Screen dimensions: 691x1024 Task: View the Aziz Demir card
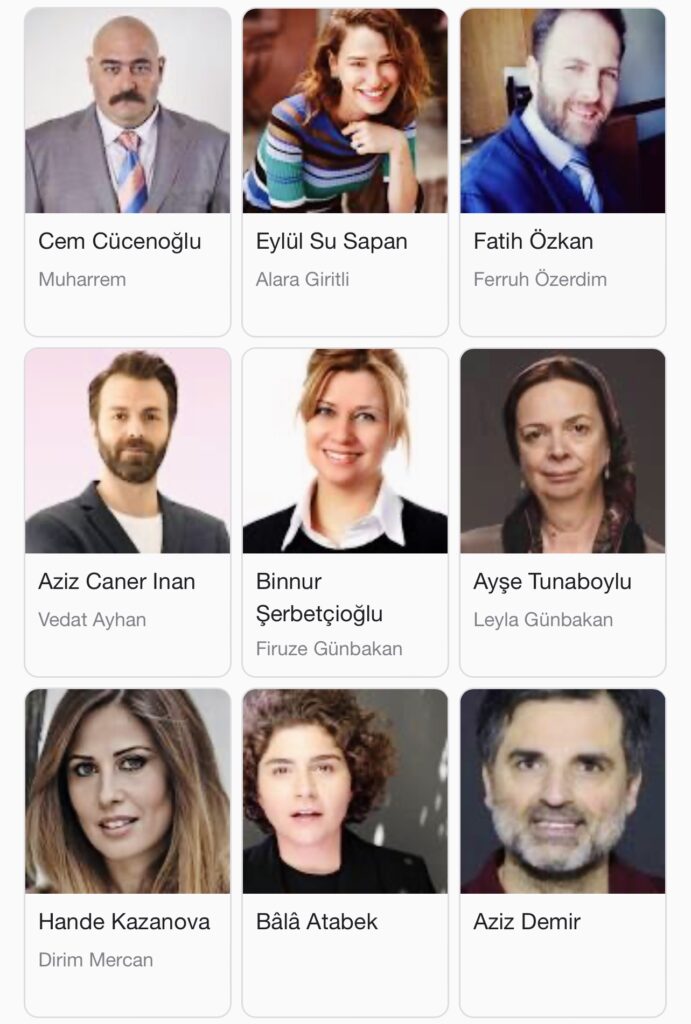[562, 852]
